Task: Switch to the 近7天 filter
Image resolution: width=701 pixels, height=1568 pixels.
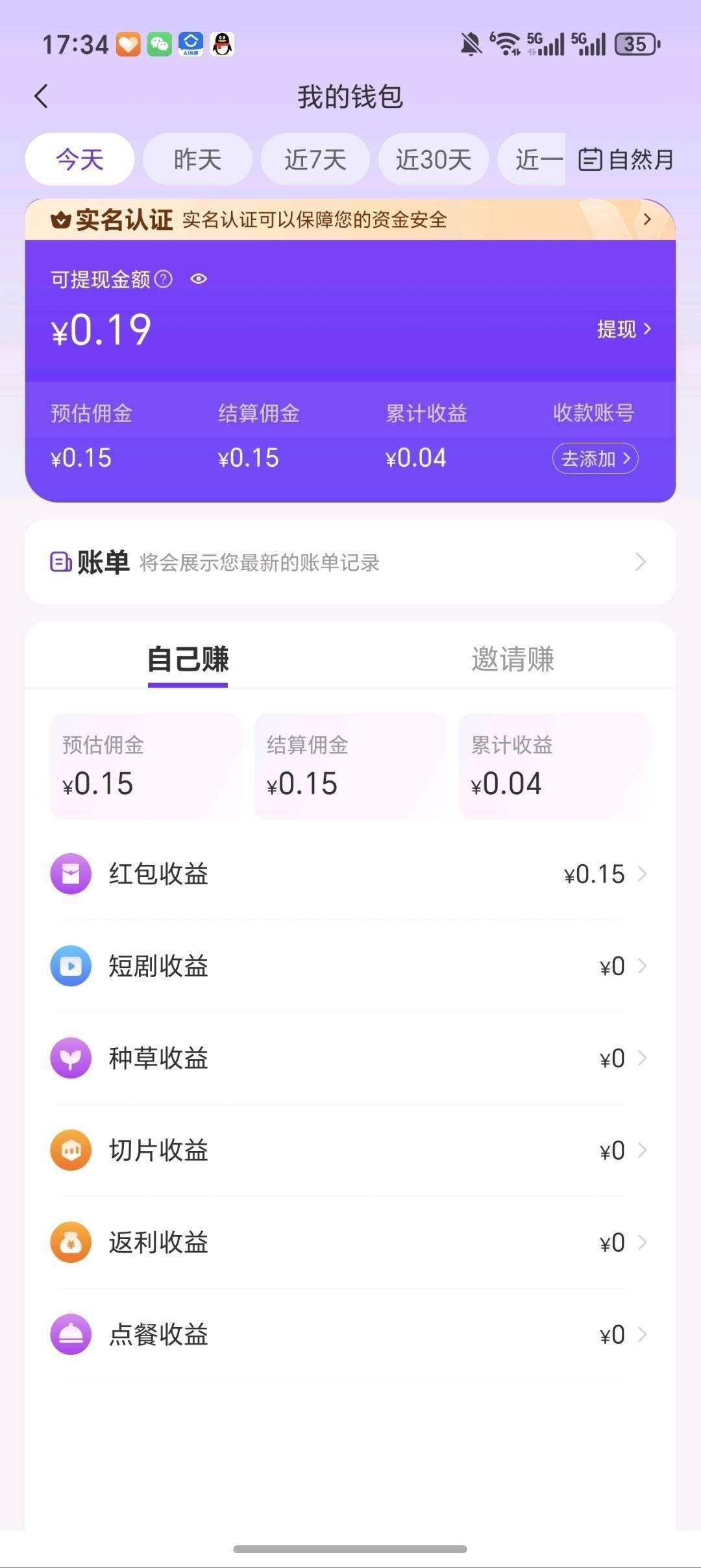Action: 315,159
